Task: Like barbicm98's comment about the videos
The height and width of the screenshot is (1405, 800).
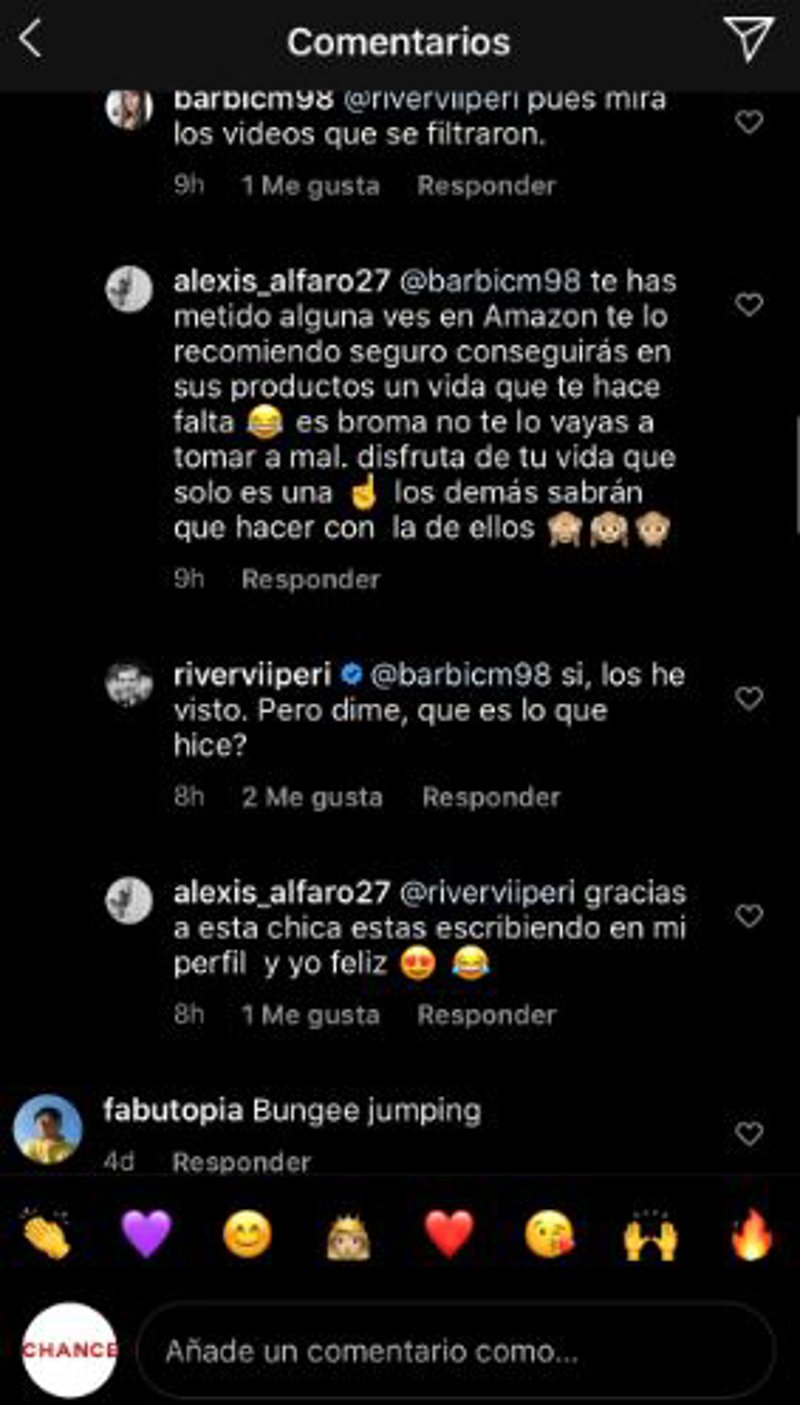Action: tap(749, 123)
